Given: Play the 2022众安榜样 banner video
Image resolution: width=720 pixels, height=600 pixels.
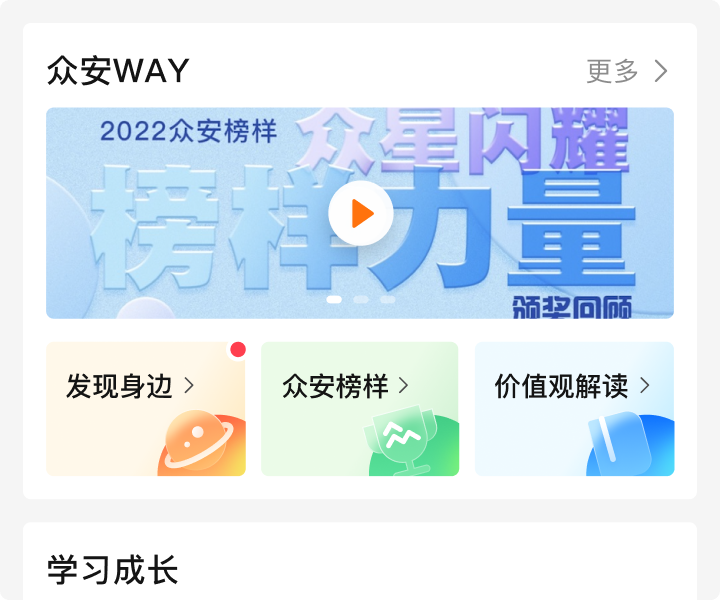Looking at the screenshot, I should (360, 213).
